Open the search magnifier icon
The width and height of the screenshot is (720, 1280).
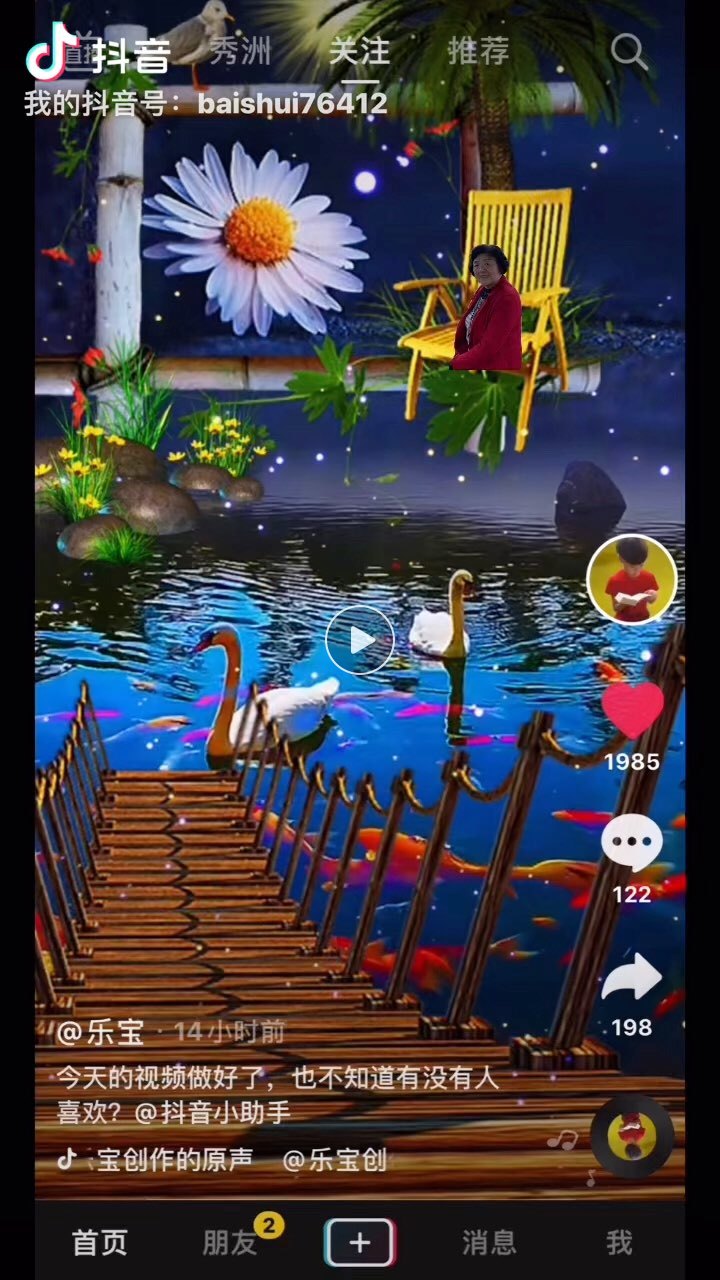[629, 51]
